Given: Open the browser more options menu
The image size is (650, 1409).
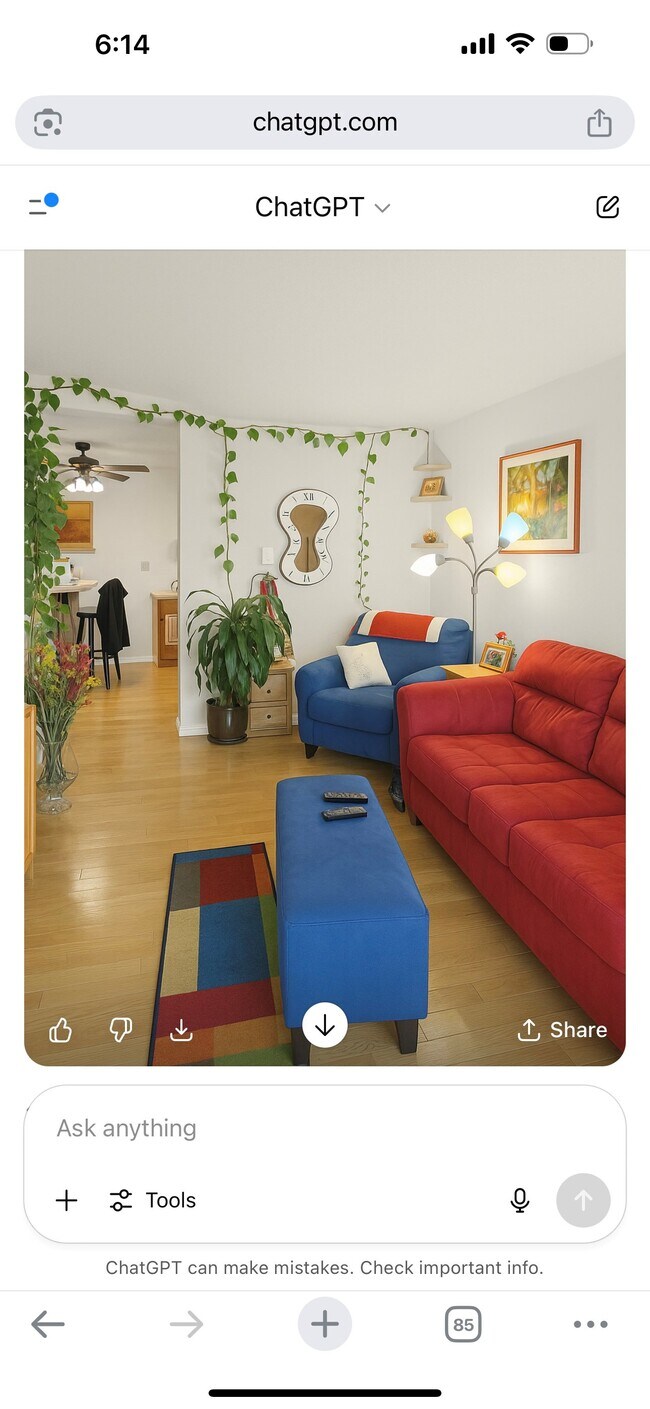Looking at the screenshot, I should click(590, 1324).
